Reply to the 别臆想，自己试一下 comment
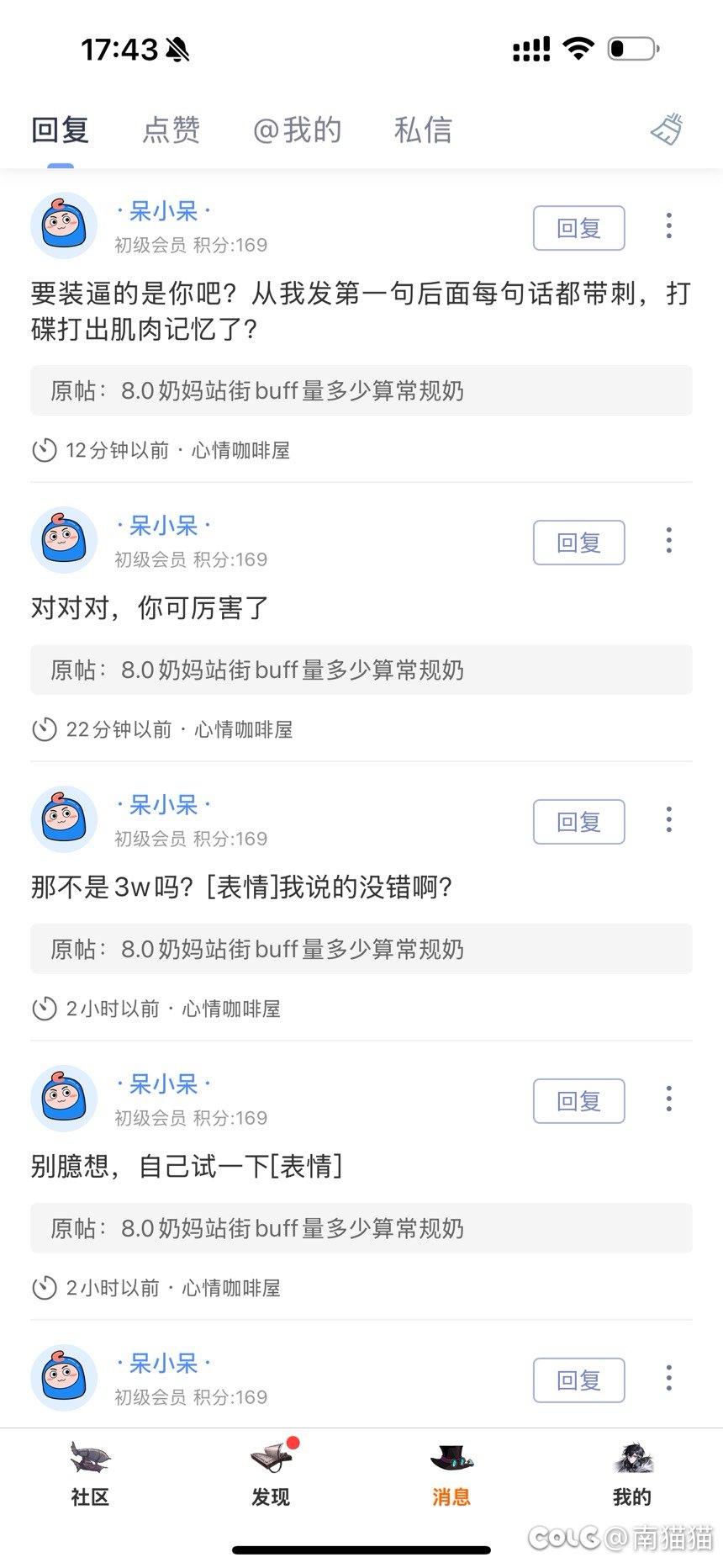This screenshot has height=1568, width=723. click(x=578, y=1101)
